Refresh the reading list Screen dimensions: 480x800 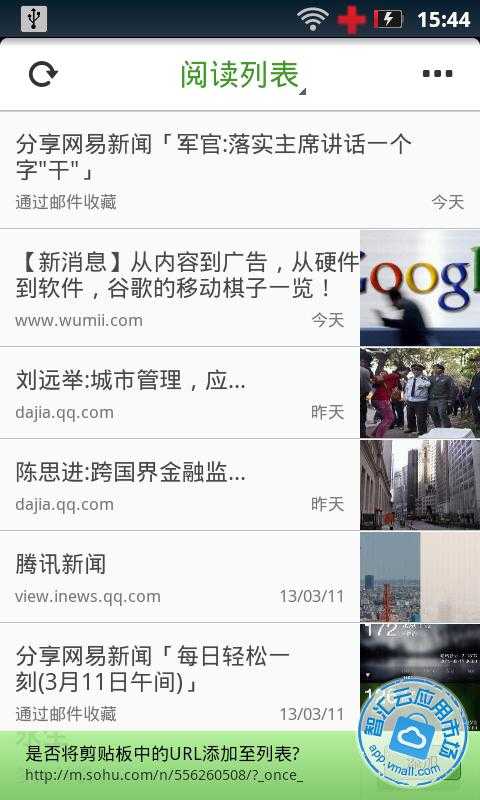(x=43, y=74)
